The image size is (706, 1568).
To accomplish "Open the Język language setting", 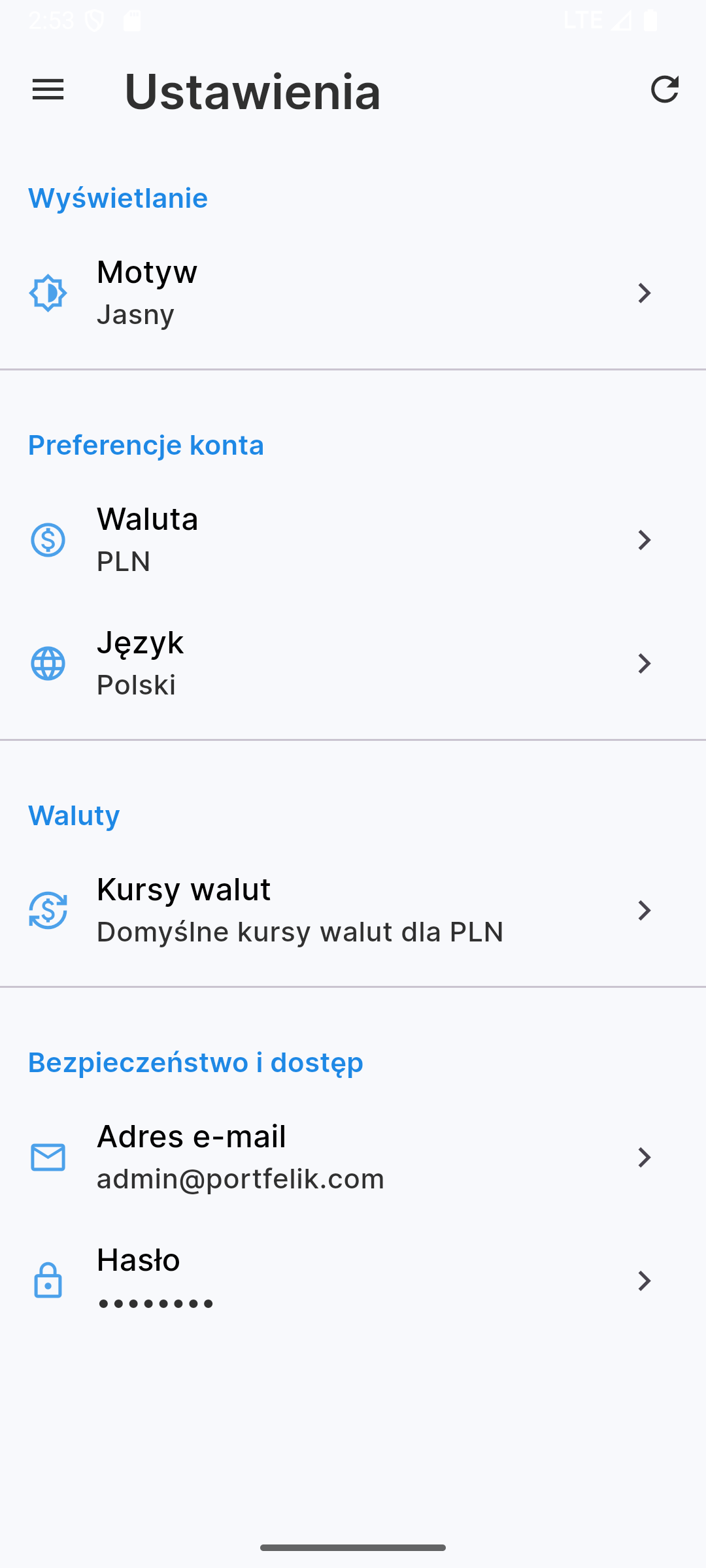I will (x=353, y=663).
